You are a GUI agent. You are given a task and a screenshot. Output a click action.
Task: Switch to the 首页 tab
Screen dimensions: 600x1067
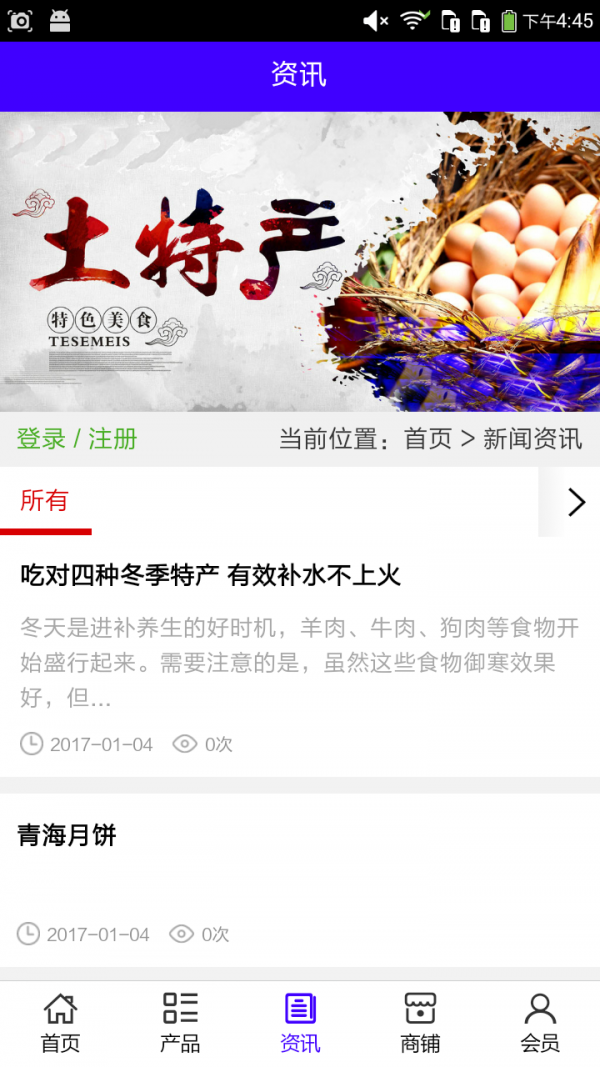coord(60,1023)
